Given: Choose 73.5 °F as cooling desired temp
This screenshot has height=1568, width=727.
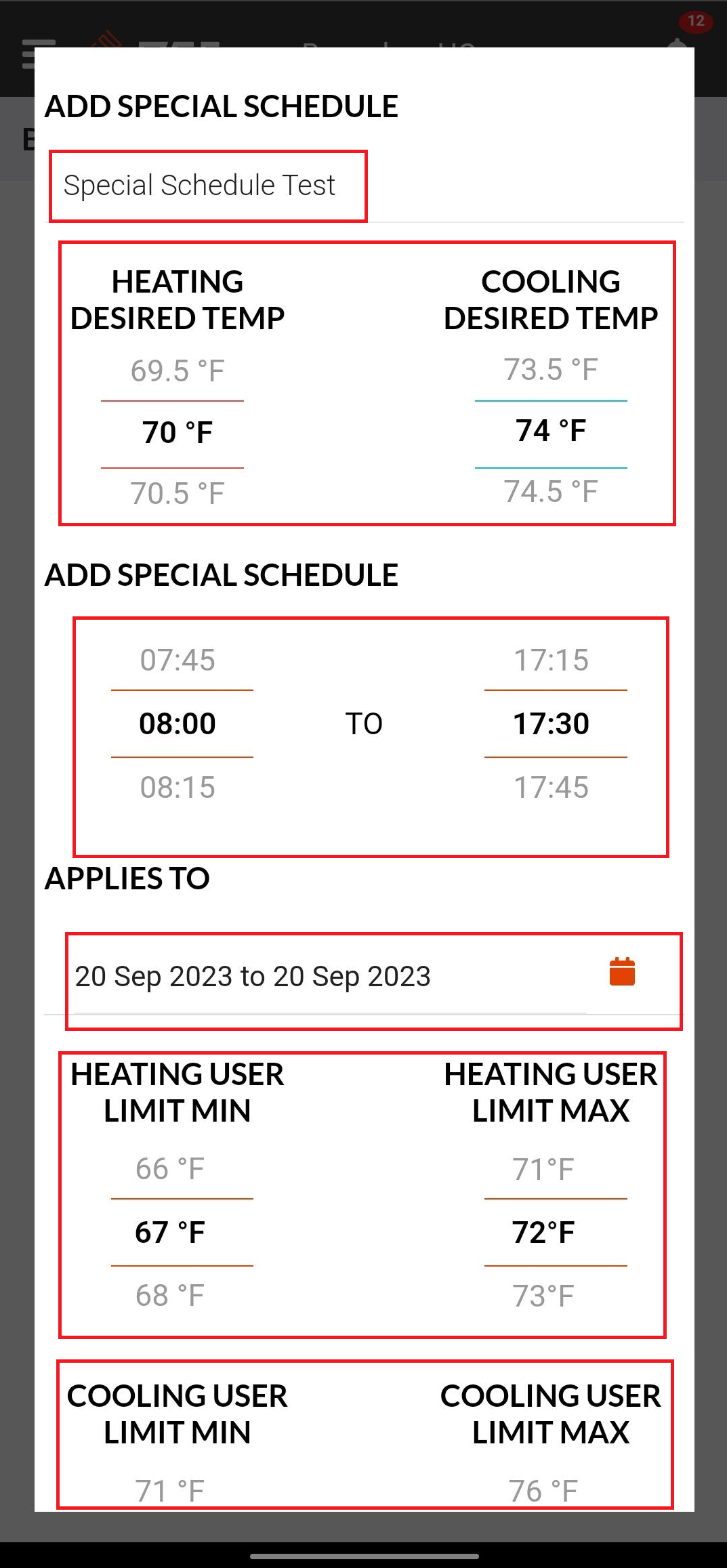Looking at the screenshot, I should coord(550,370).
